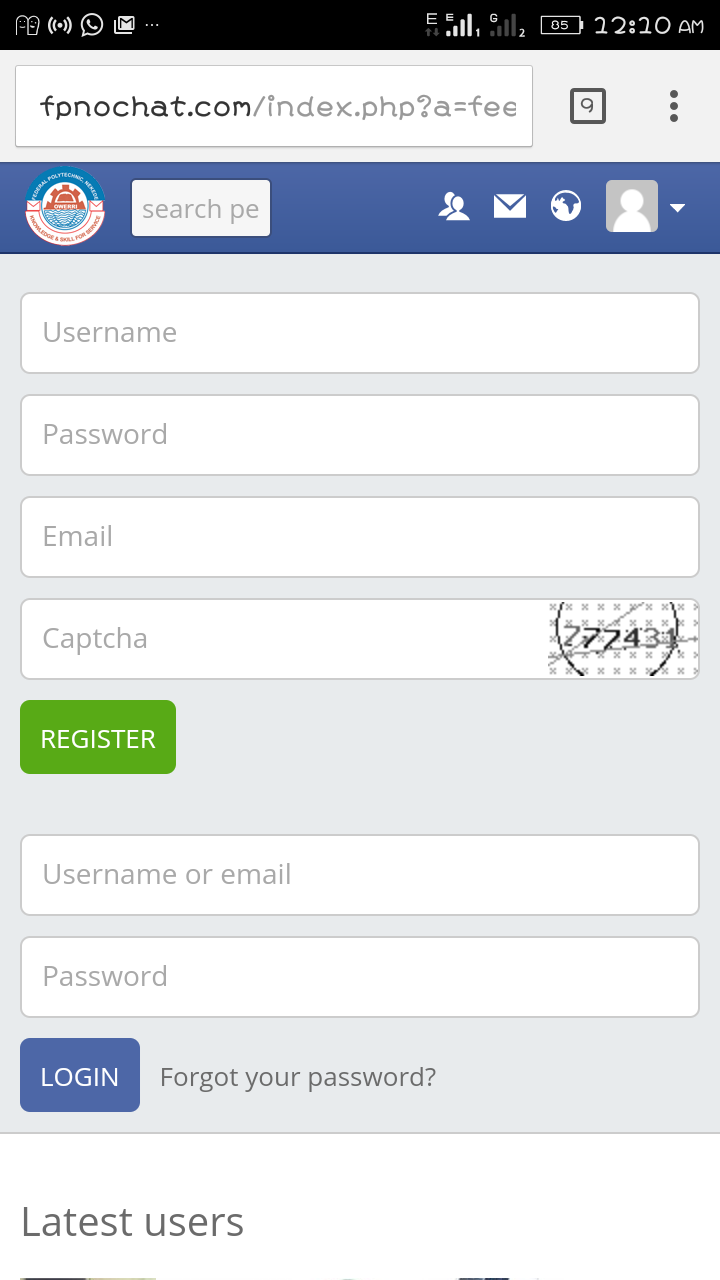Click the captcha image showing 277431
This screenshot has width=720, height=1280.
pos(622,638)
